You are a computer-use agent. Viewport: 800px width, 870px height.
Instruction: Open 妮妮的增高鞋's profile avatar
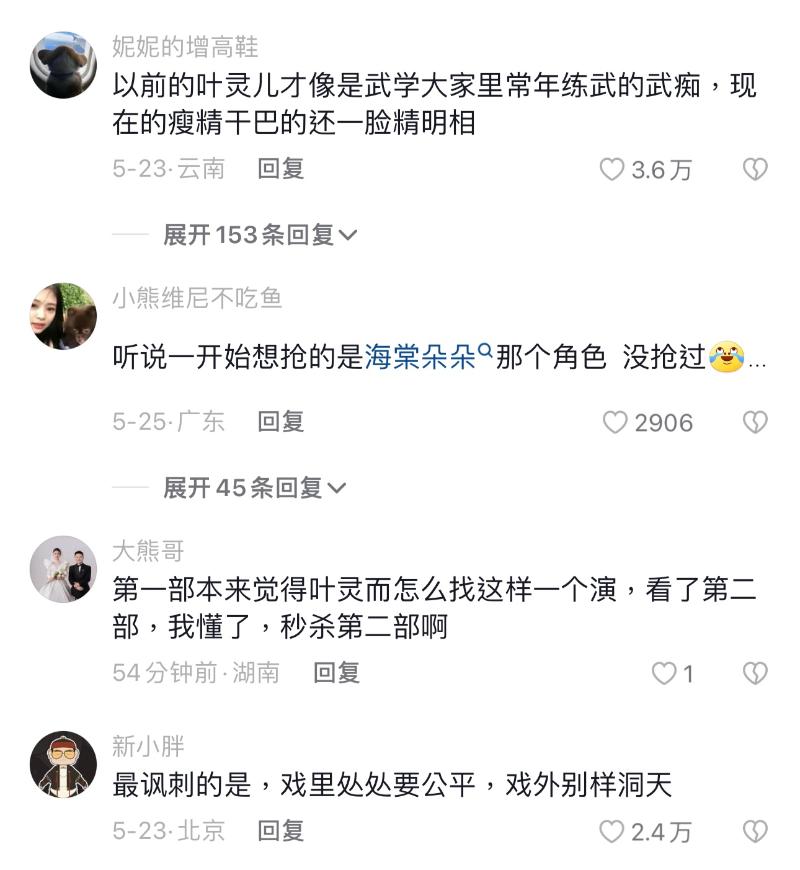pos(63,65)
